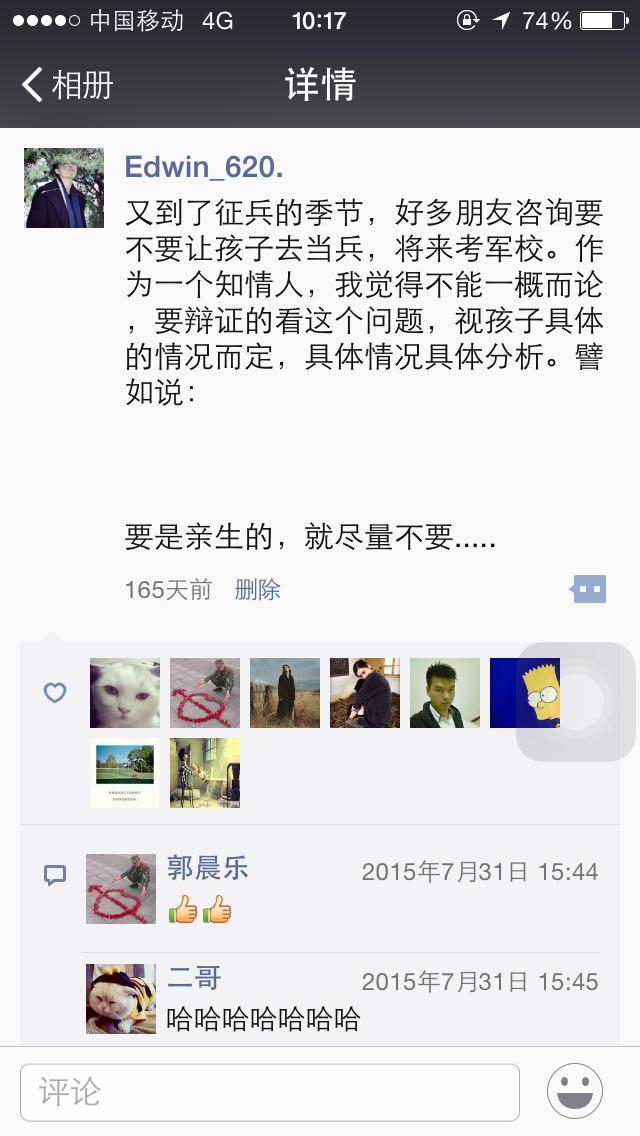Delete this post via 删除
640x1136 pixels.
coord(257,590)
